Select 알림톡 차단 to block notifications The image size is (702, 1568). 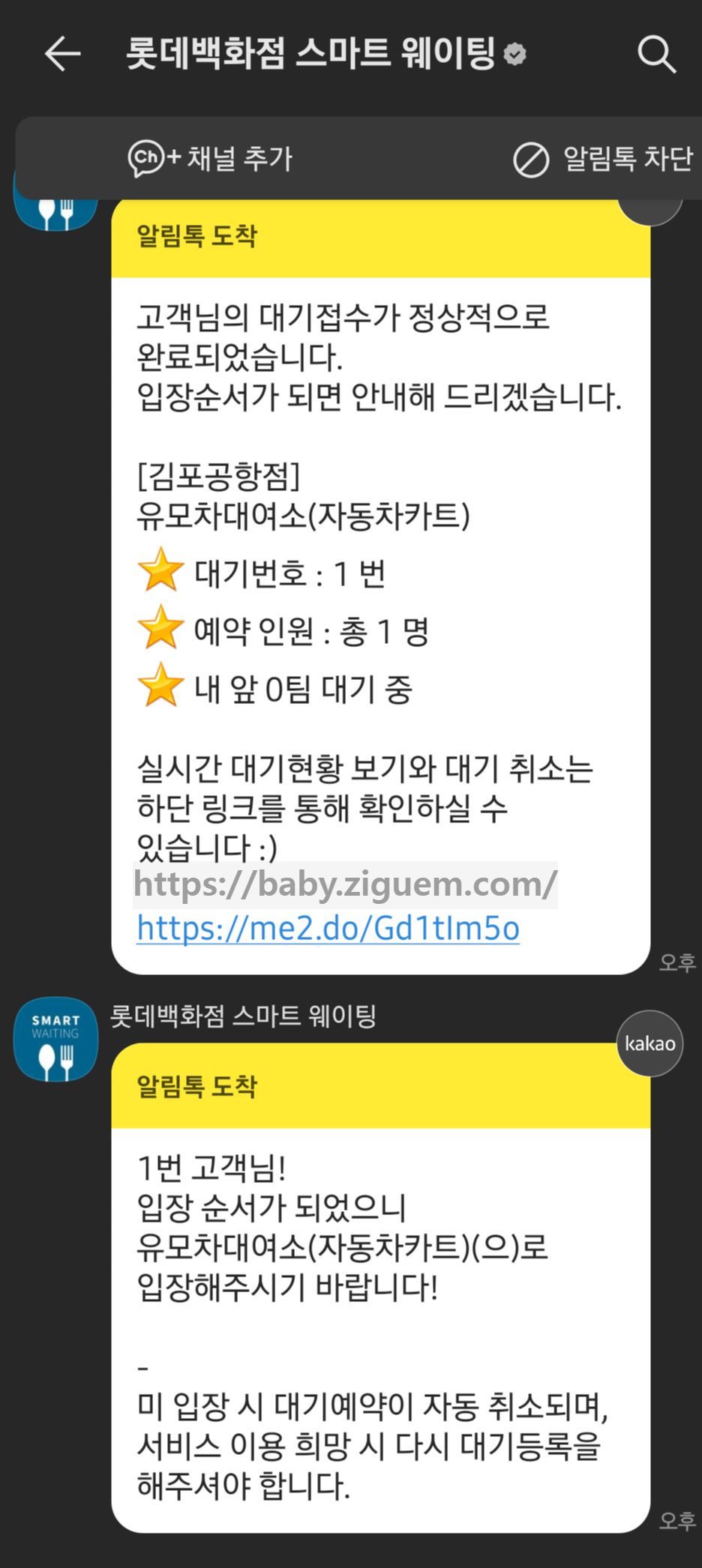point(628,158)
